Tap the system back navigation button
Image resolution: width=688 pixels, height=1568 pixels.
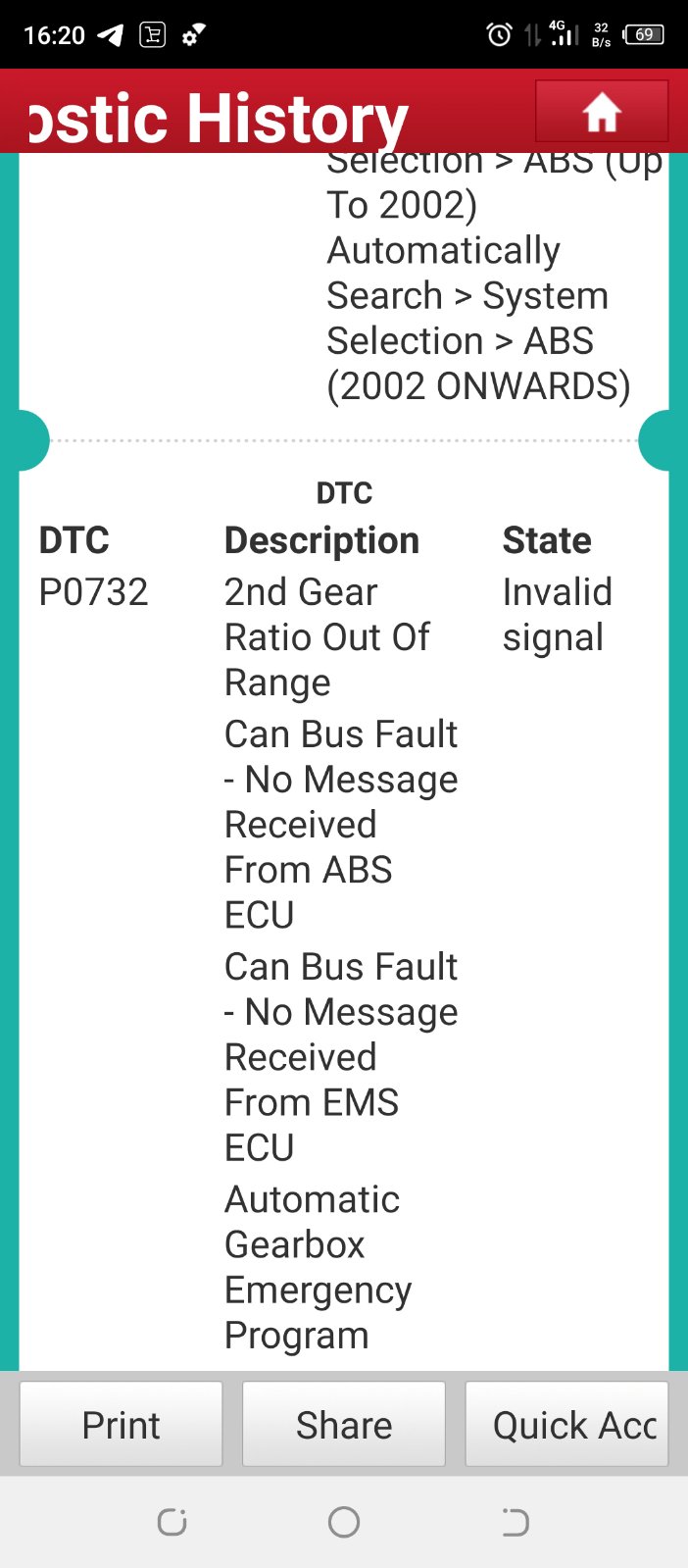(x=515, y=1522)
